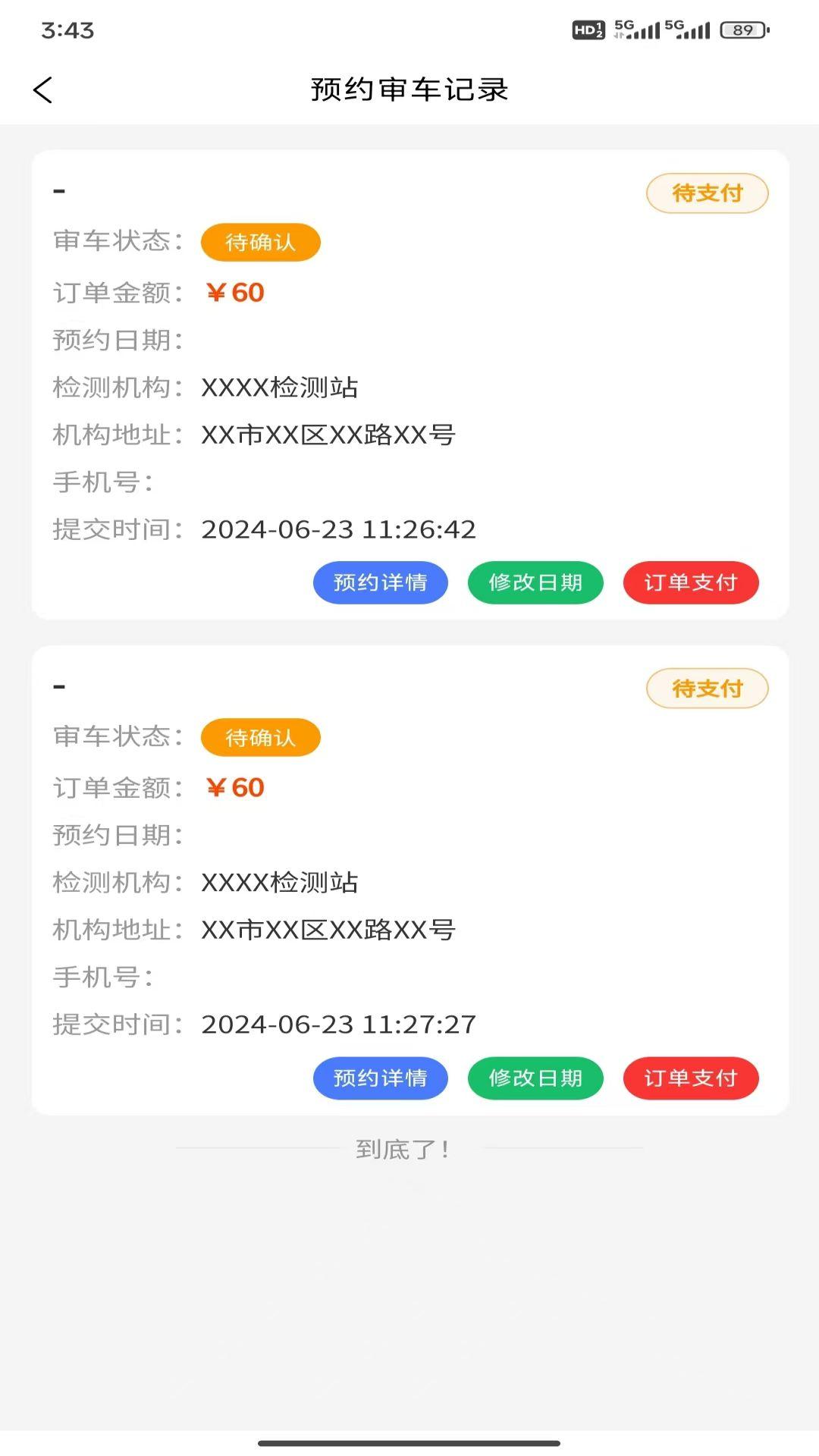Click 修改日期 on the first order
The image size is (819, 1456).
tap(535, 582)
